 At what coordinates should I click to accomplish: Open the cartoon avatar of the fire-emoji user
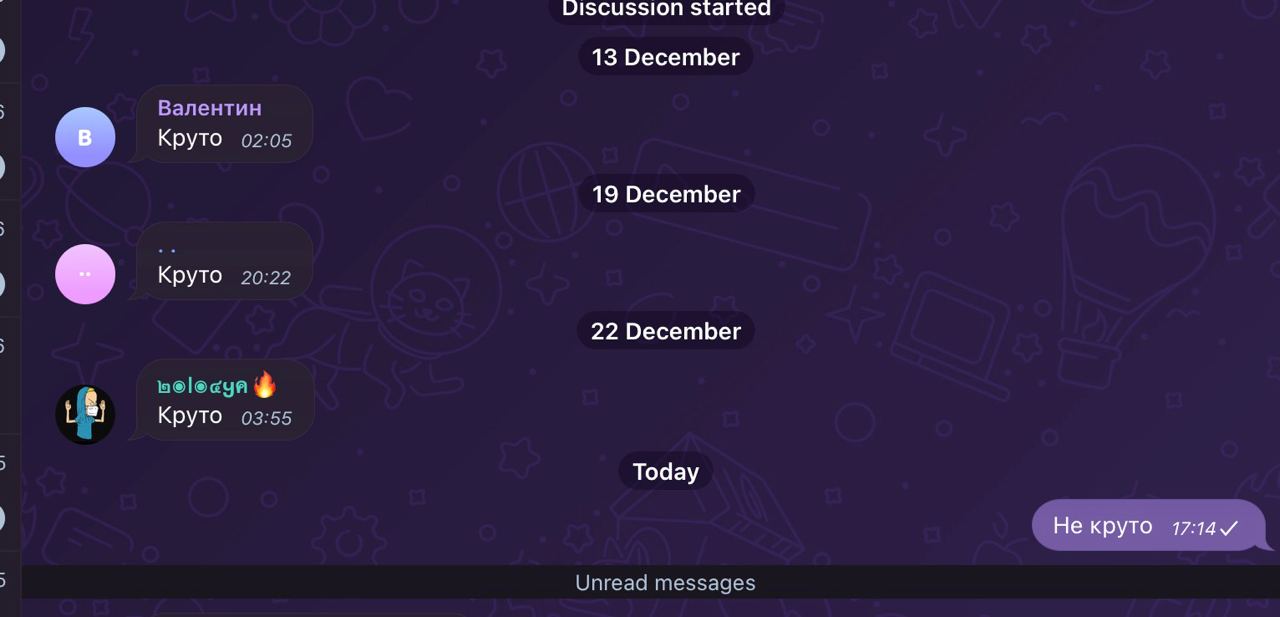tap(85, 414)
